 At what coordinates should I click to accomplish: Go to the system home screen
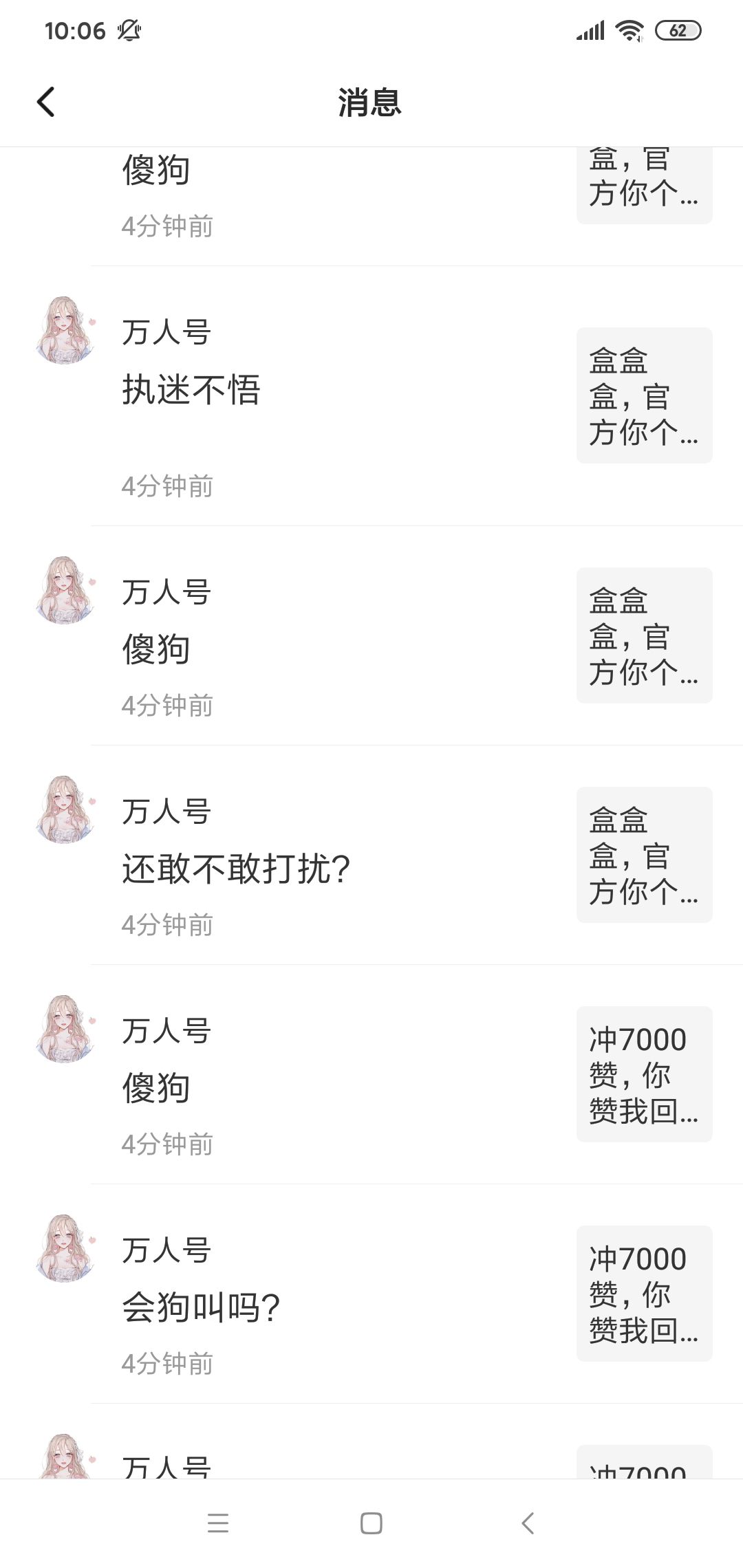point(371,1523)
